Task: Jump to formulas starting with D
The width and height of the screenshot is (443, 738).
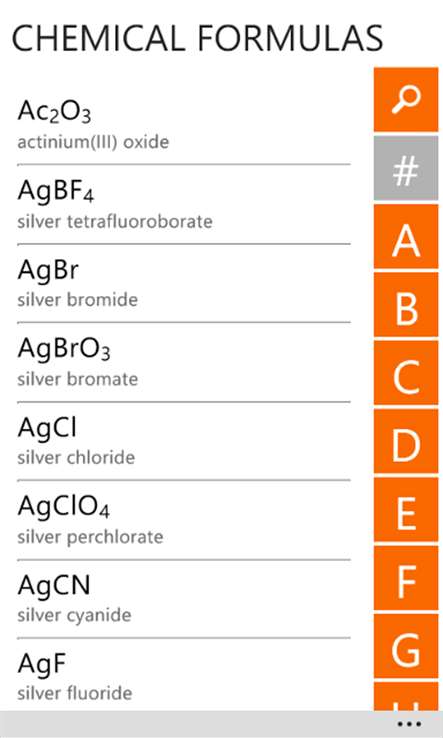Action: click(x=406, y=441)
